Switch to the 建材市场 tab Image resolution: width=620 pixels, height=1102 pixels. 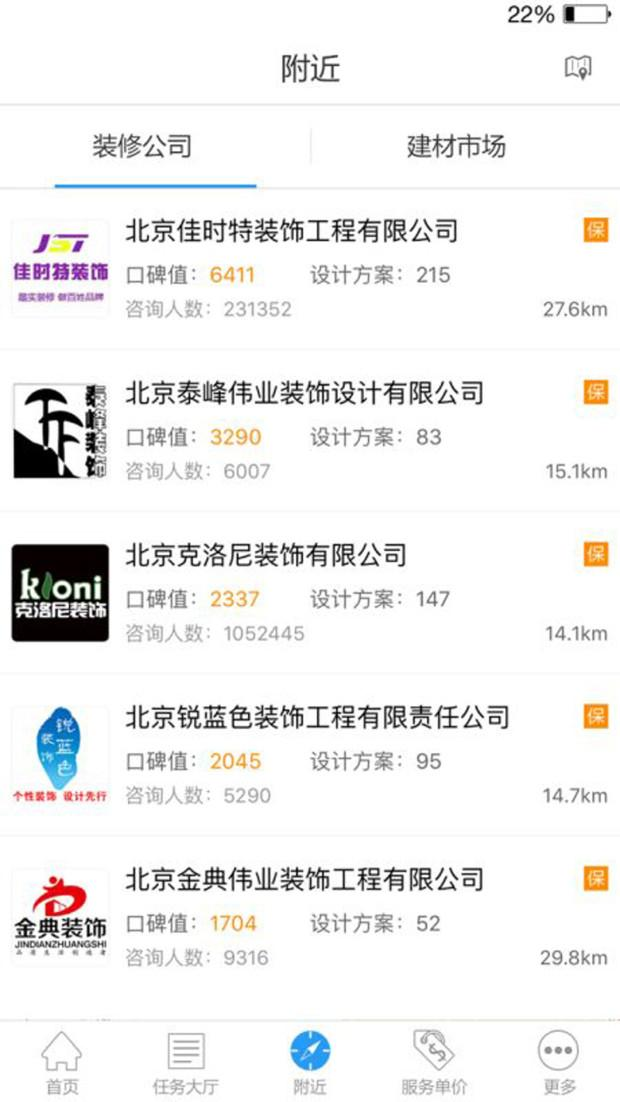pyautogui.click(x=456, y=147)
